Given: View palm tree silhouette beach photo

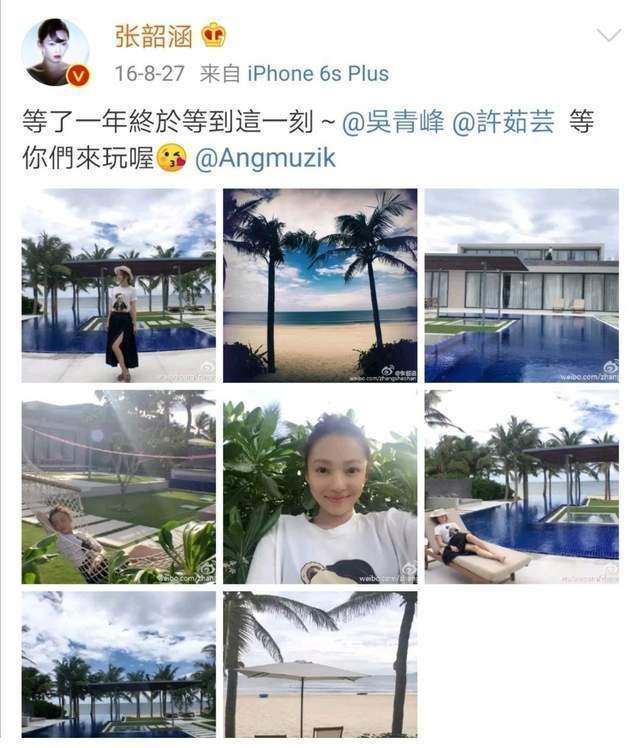Looking at the screenshot, I should [320, 286].
